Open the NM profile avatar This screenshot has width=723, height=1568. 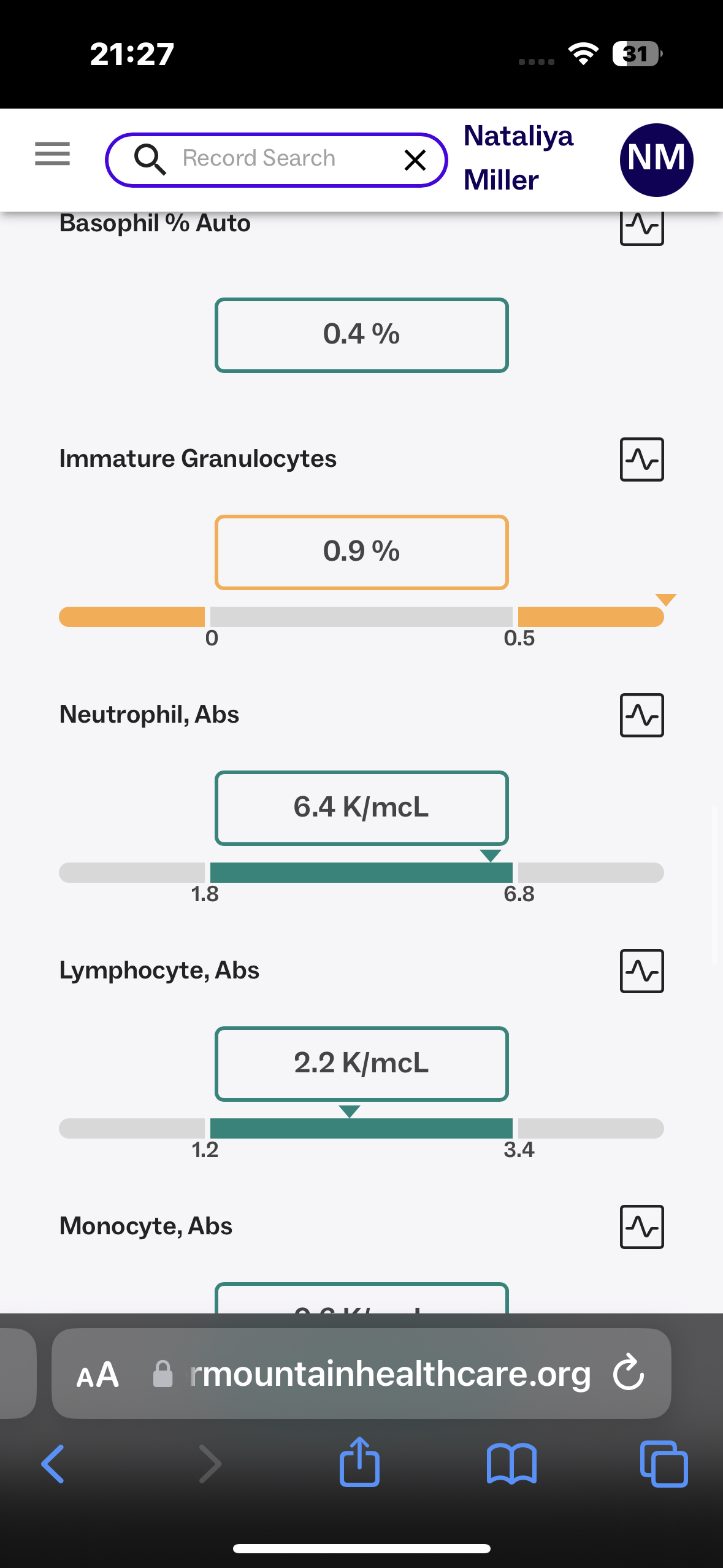point(656,159)
